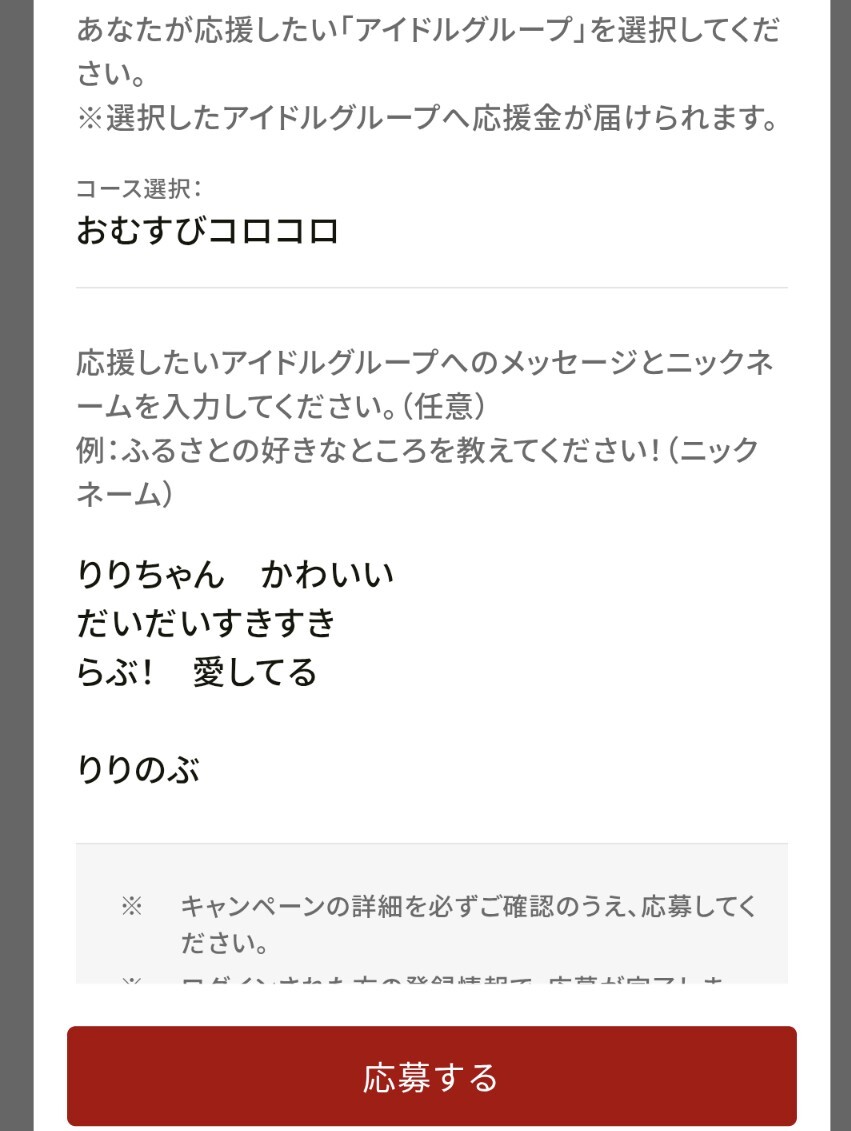The height and width of the screenshot is (1131, 851).
Task: Edit the message text りりちゃん かわいい
Action: [236, 575]
